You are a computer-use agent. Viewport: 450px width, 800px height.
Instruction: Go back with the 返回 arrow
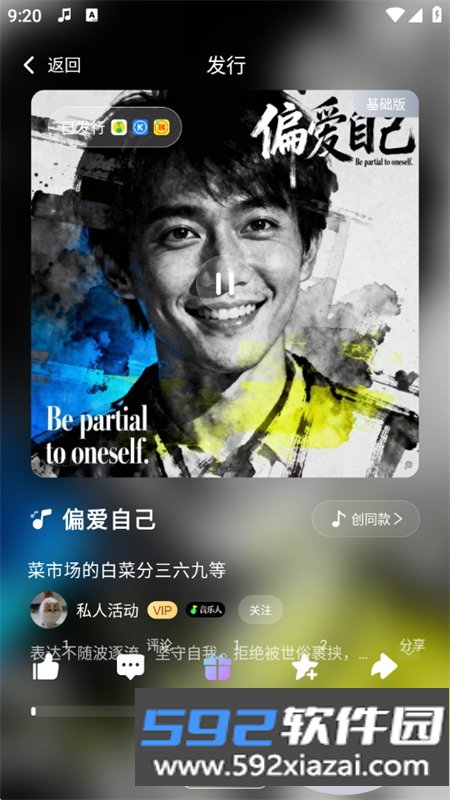click(x=52, y=65)
